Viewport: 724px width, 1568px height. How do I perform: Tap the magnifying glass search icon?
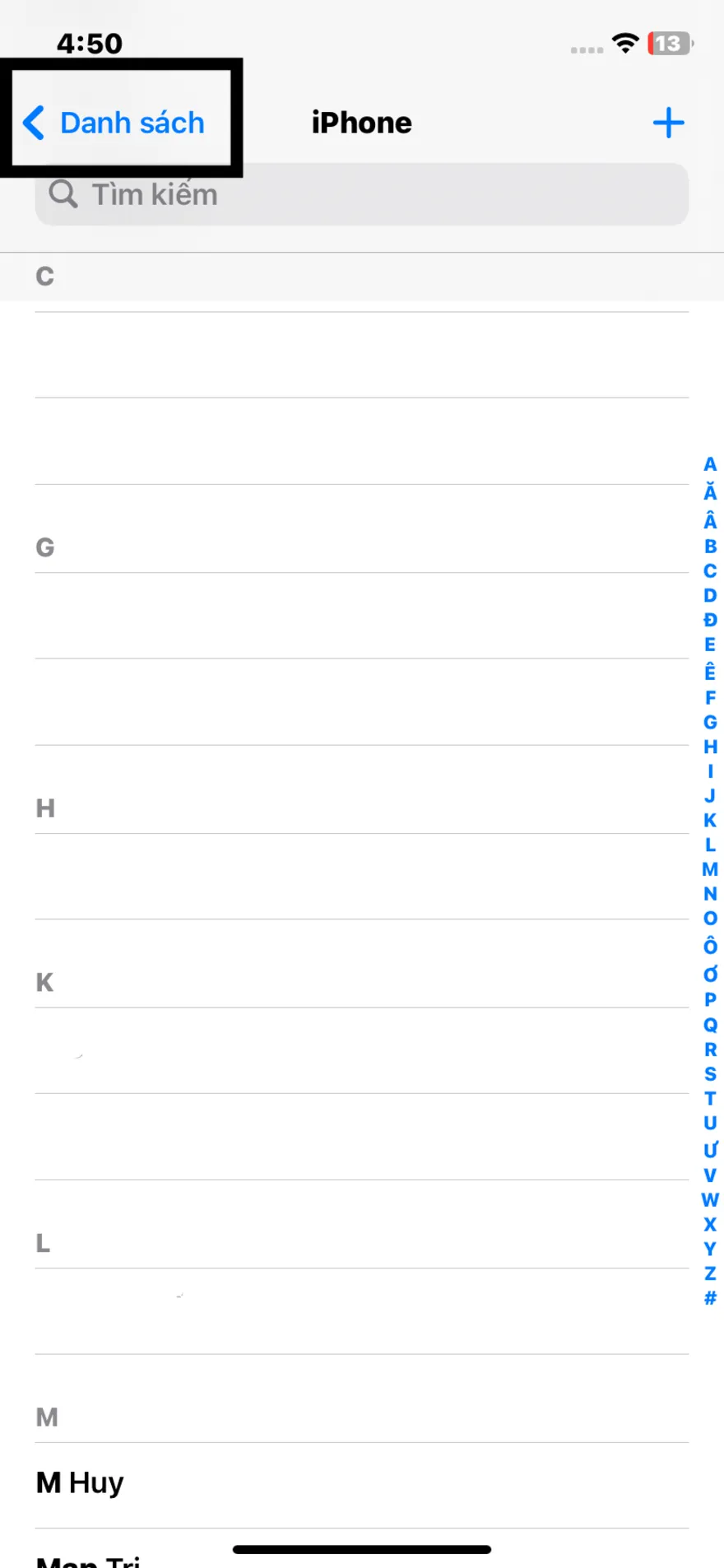click(x=63, y=194)
